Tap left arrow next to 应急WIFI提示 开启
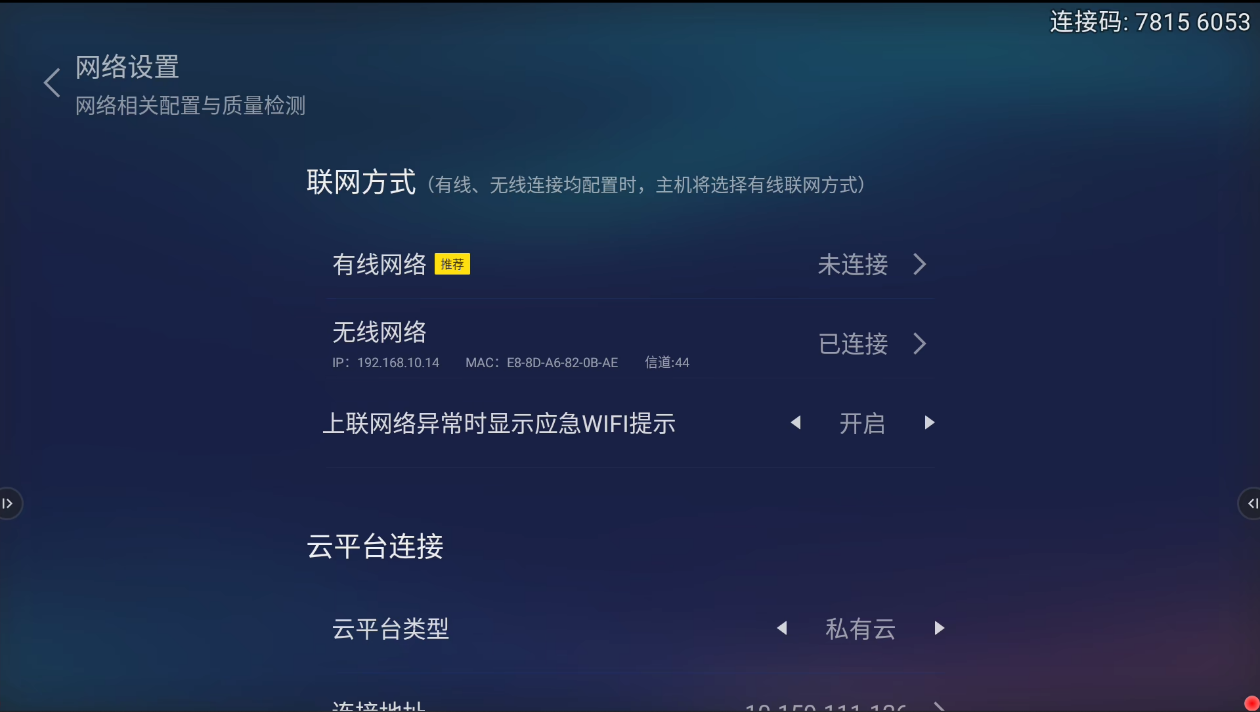Image resolution: width=1260 pixels, height=712 pixels. 796,423
